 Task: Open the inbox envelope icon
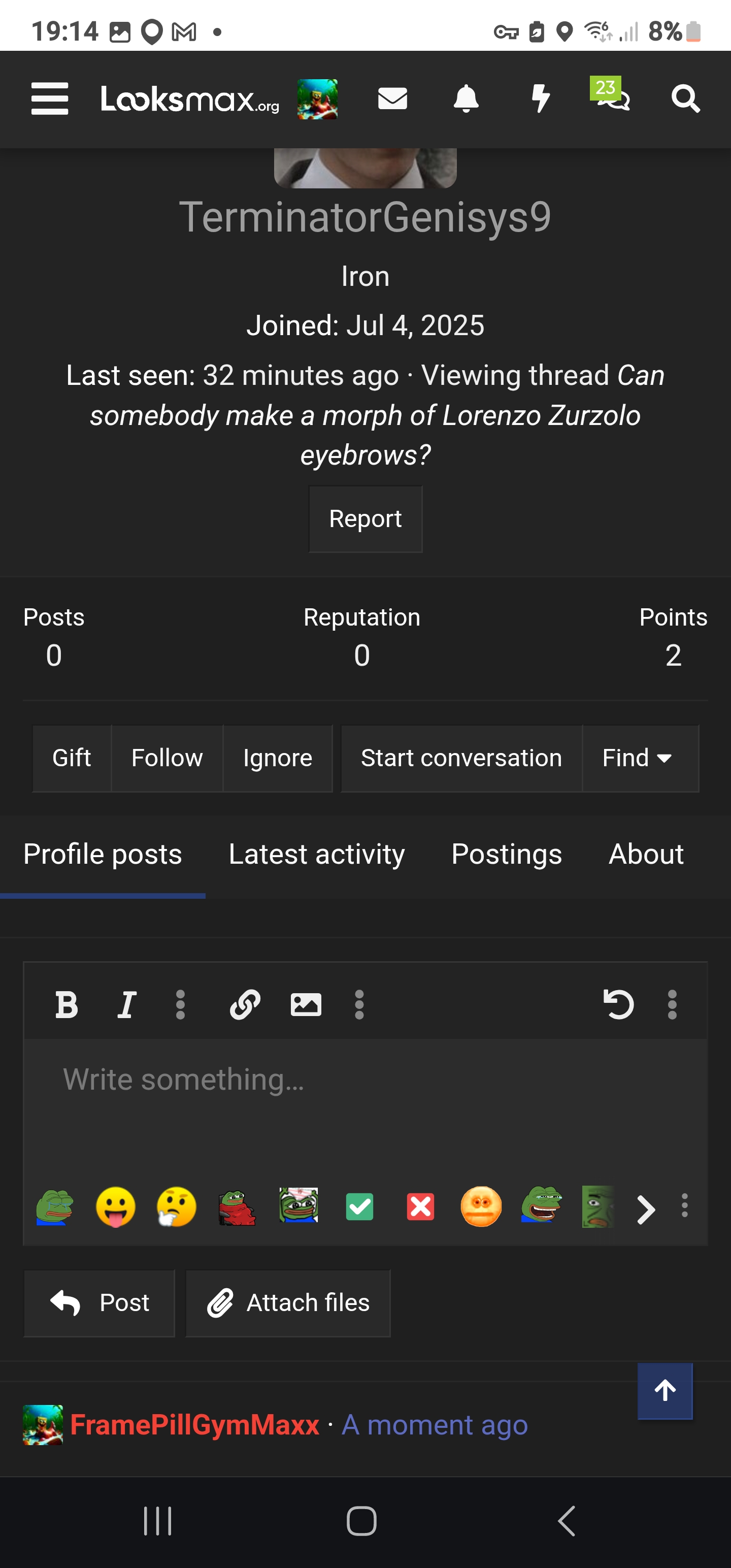tap(392, 99)
